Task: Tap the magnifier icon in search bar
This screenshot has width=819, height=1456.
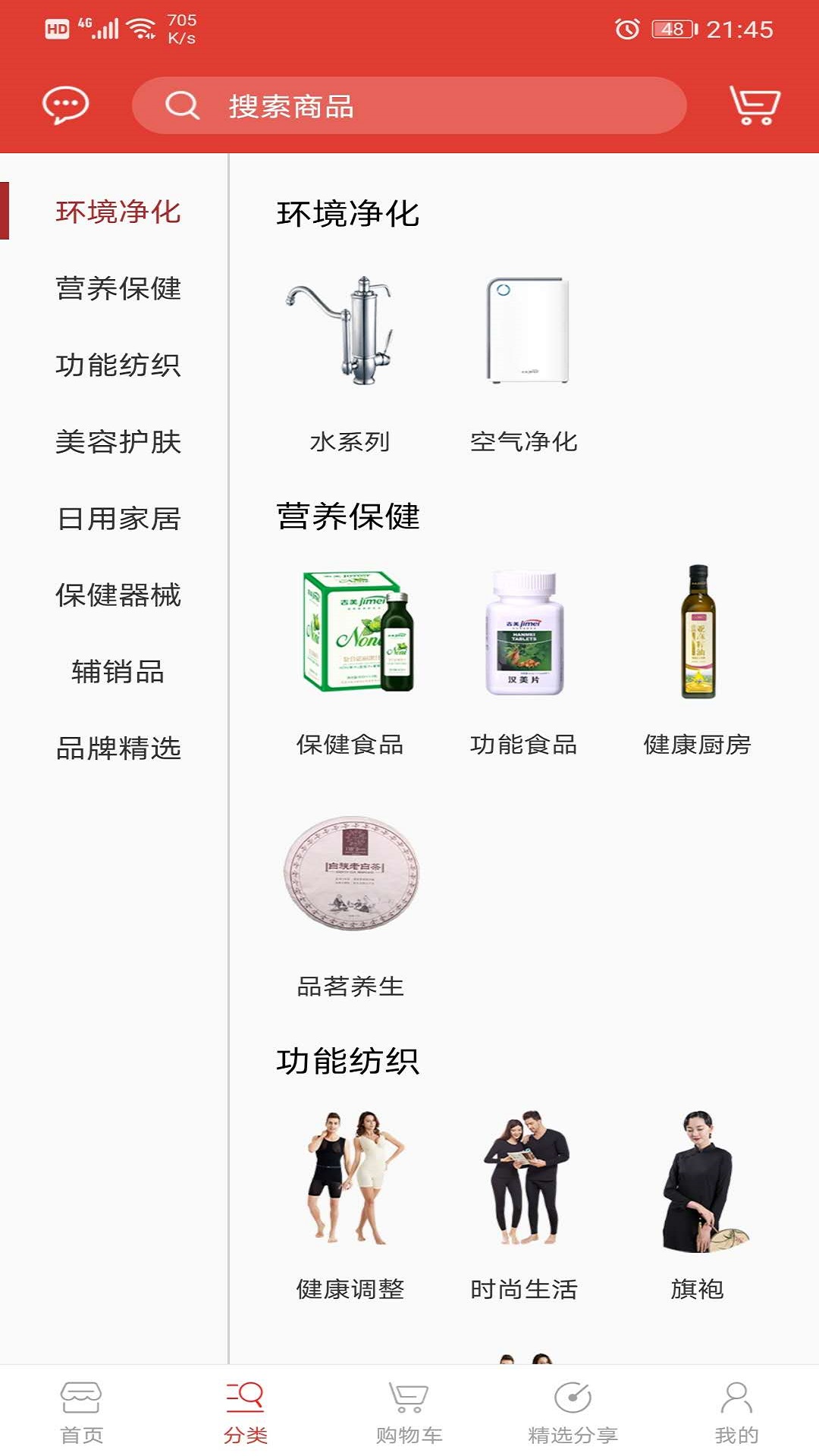Action: pyautogui.click(x=180, y=106)
